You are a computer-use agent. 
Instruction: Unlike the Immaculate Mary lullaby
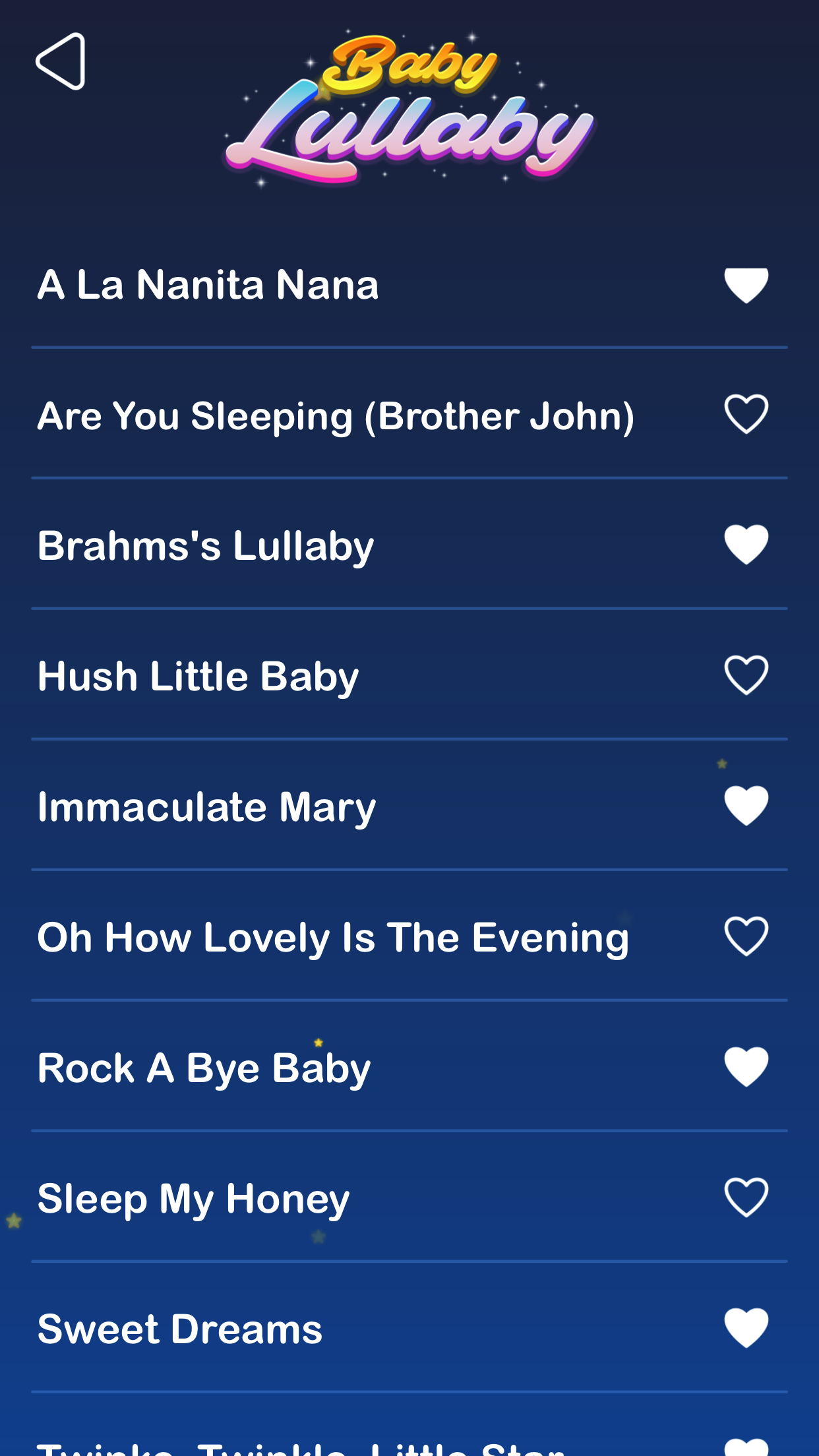(746, 806)
